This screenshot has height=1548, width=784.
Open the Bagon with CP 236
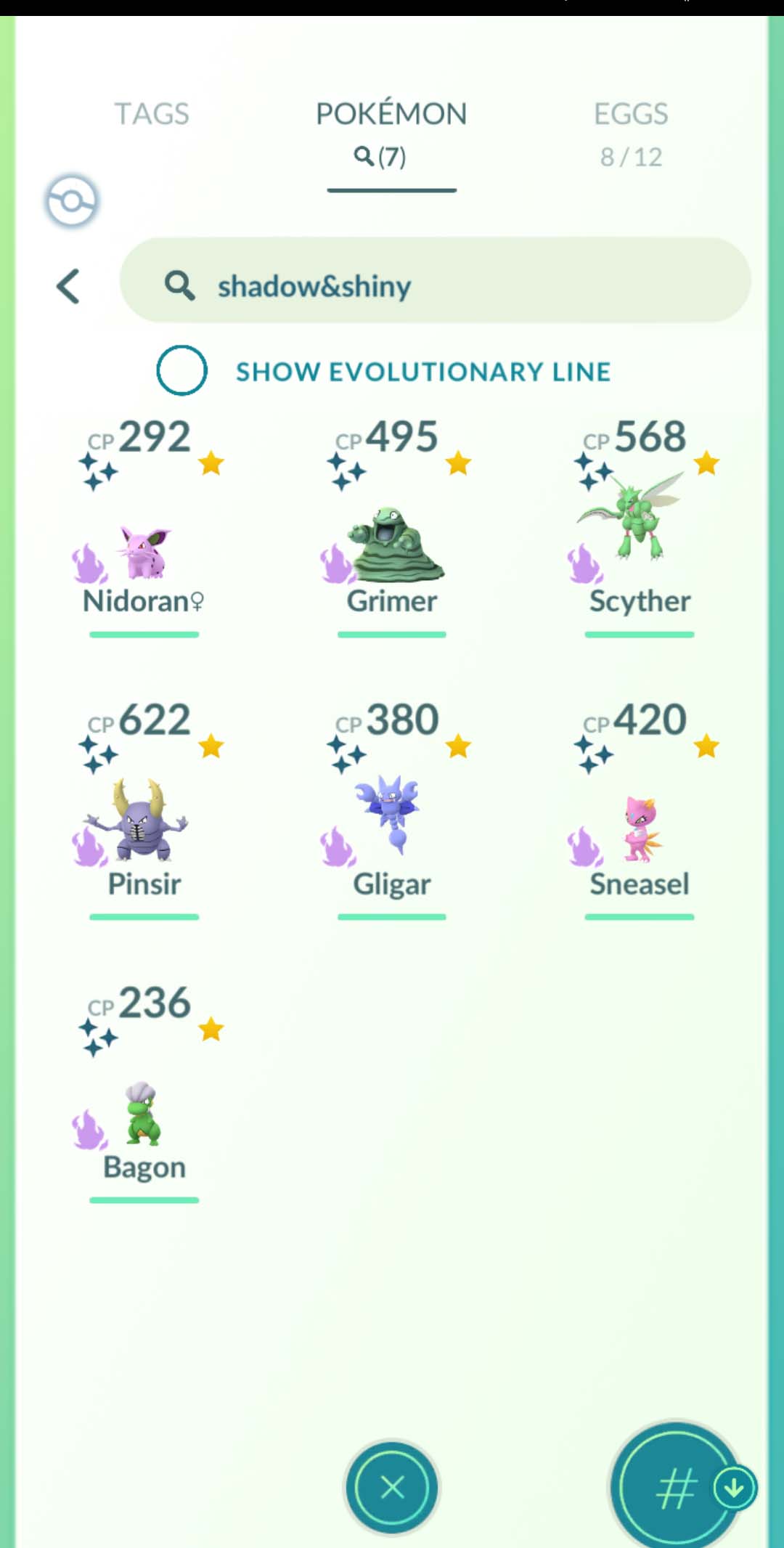pyautogui.click(x=144, y=1115)
